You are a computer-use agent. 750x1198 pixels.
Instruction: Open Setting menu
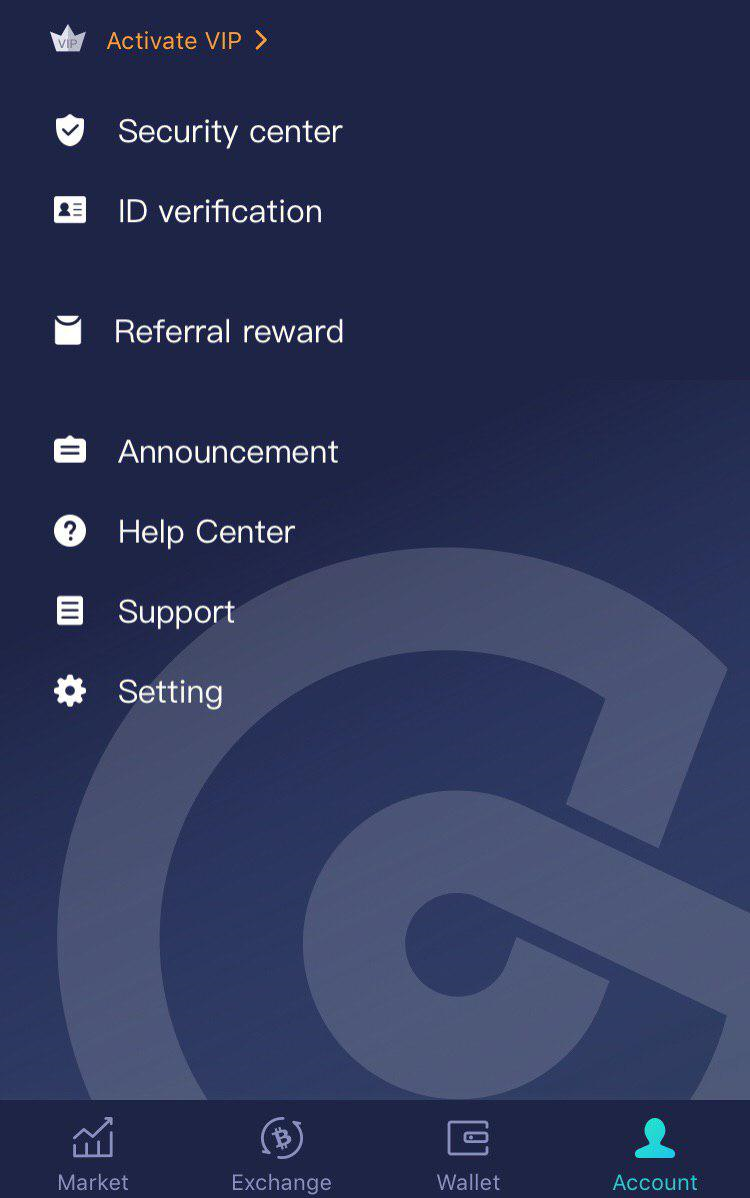[170, 691]
